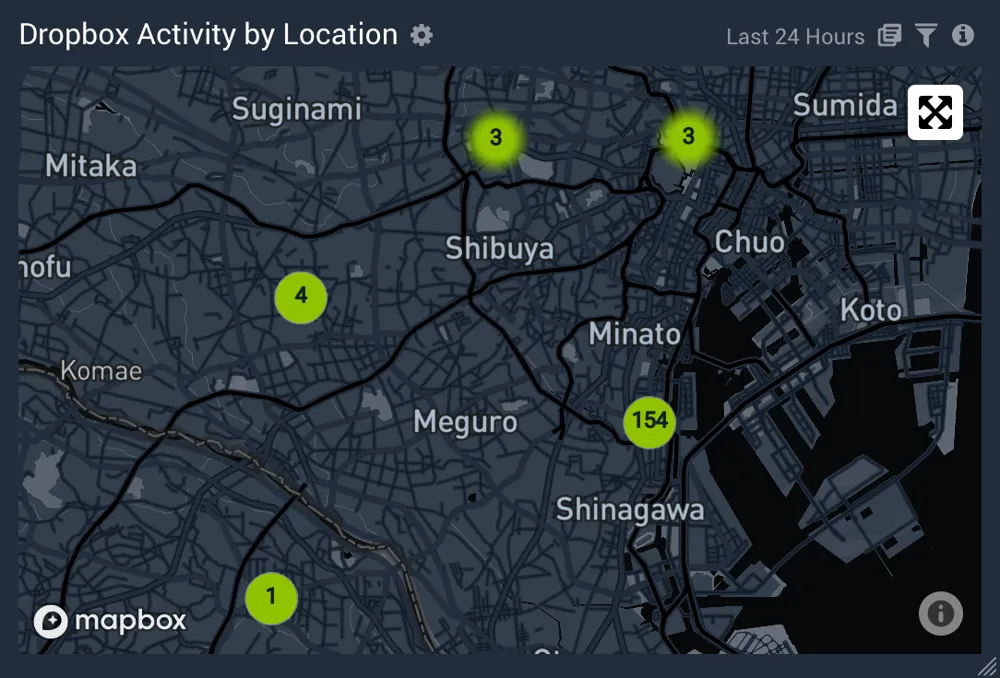Screen dimensions: 1000x678
Task: Open the map attribution info button
Action: [x=940, y=613]
